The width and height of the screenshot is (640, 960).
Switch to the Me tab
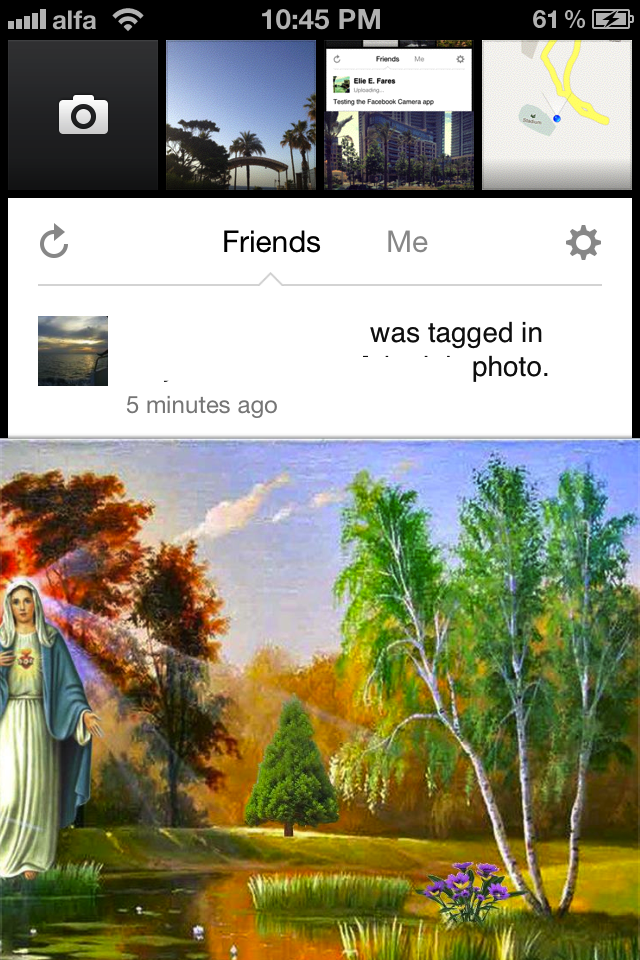point(407,242)
